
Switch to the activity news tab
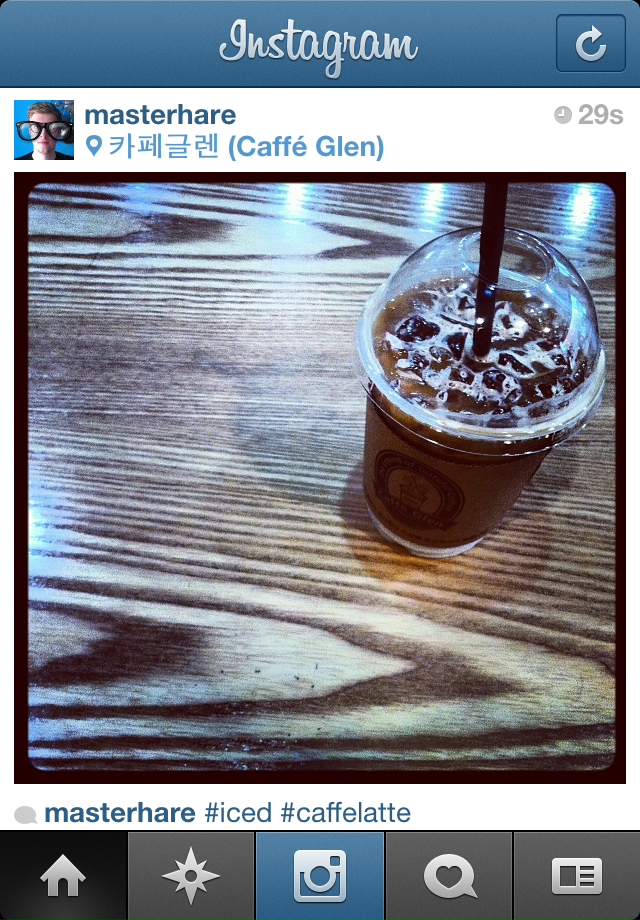coord(449,877)
